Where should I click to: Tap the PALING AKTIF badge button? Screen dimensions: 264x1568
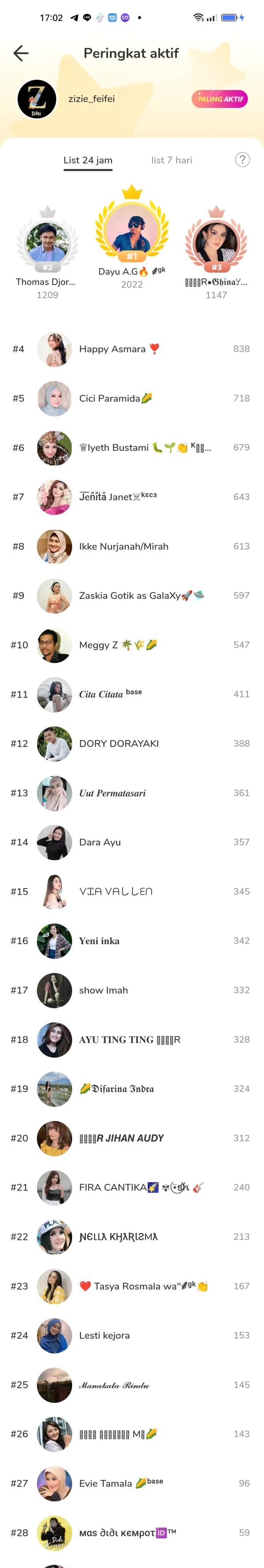click(x=220, y=99)
